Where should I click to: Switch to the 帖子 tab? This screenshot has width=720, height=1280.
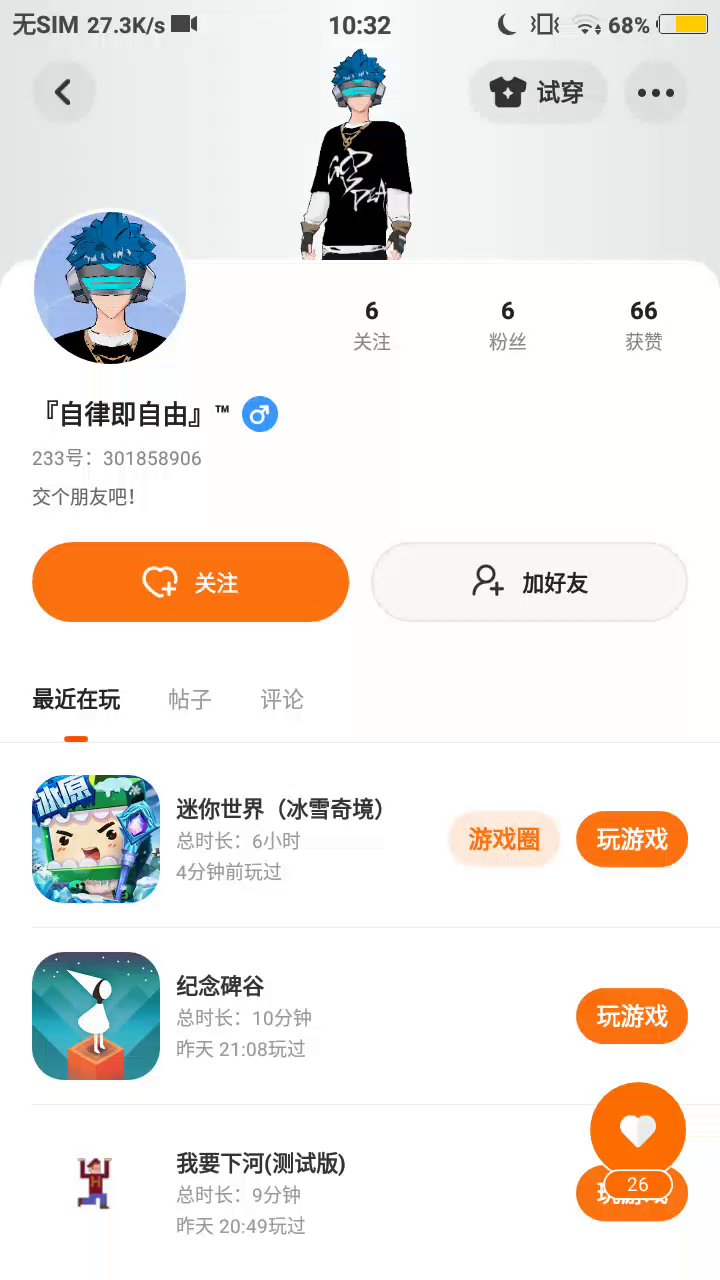tap(190, 700)
